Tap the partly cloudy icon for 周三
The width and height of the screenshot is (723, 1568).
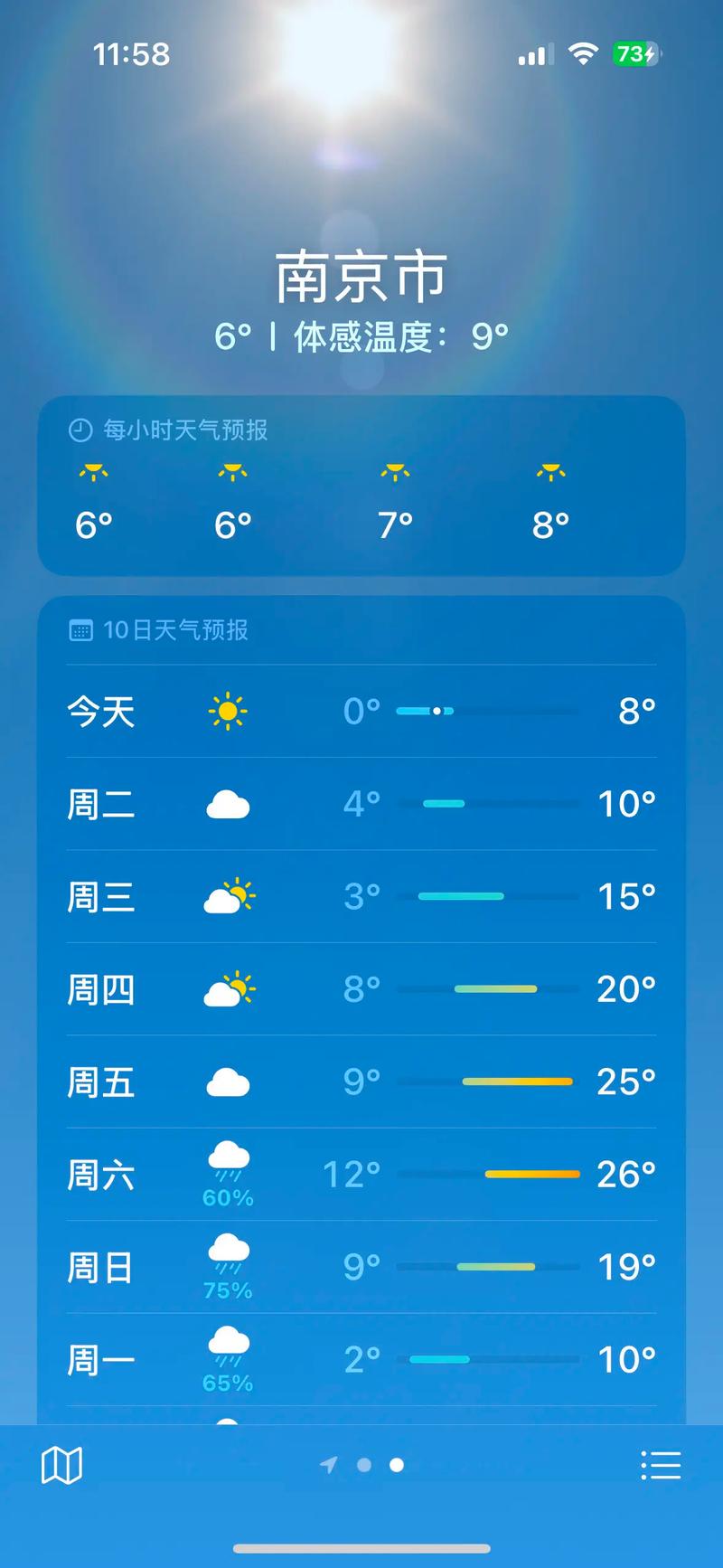(228, 897)
